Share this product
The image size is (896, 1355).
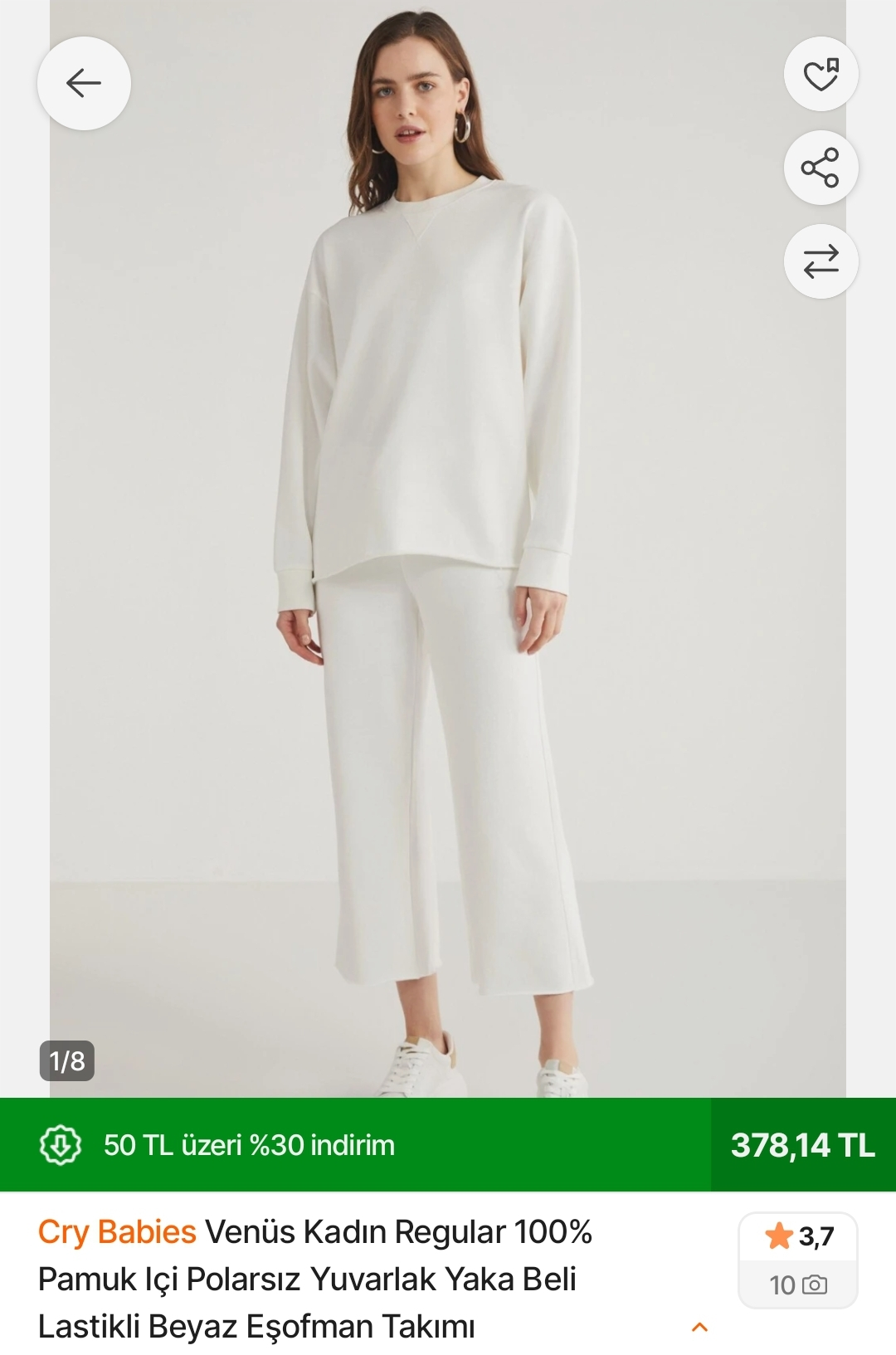pos(821,168)
